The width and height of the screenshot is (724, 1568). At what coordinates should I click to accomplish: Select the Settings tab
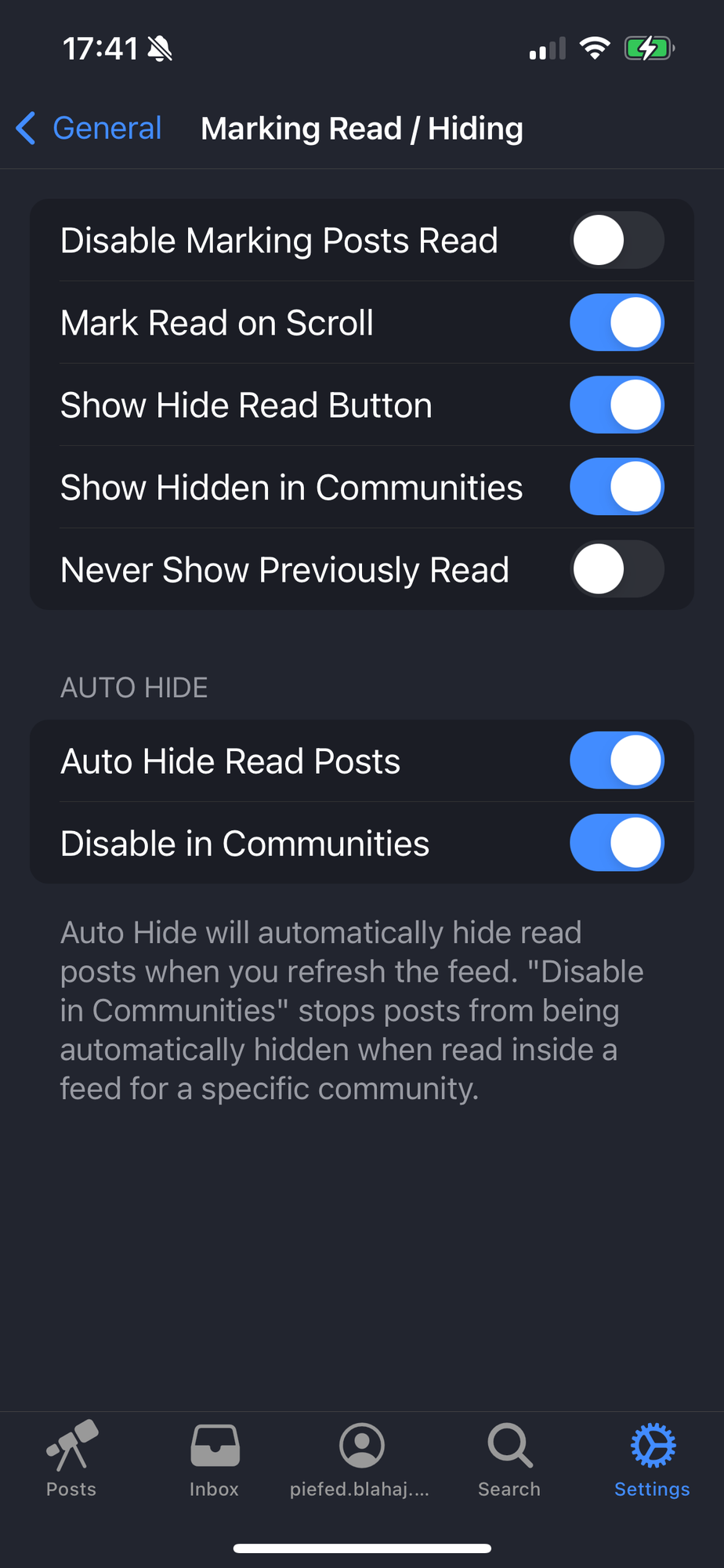tap(653, 1459)
